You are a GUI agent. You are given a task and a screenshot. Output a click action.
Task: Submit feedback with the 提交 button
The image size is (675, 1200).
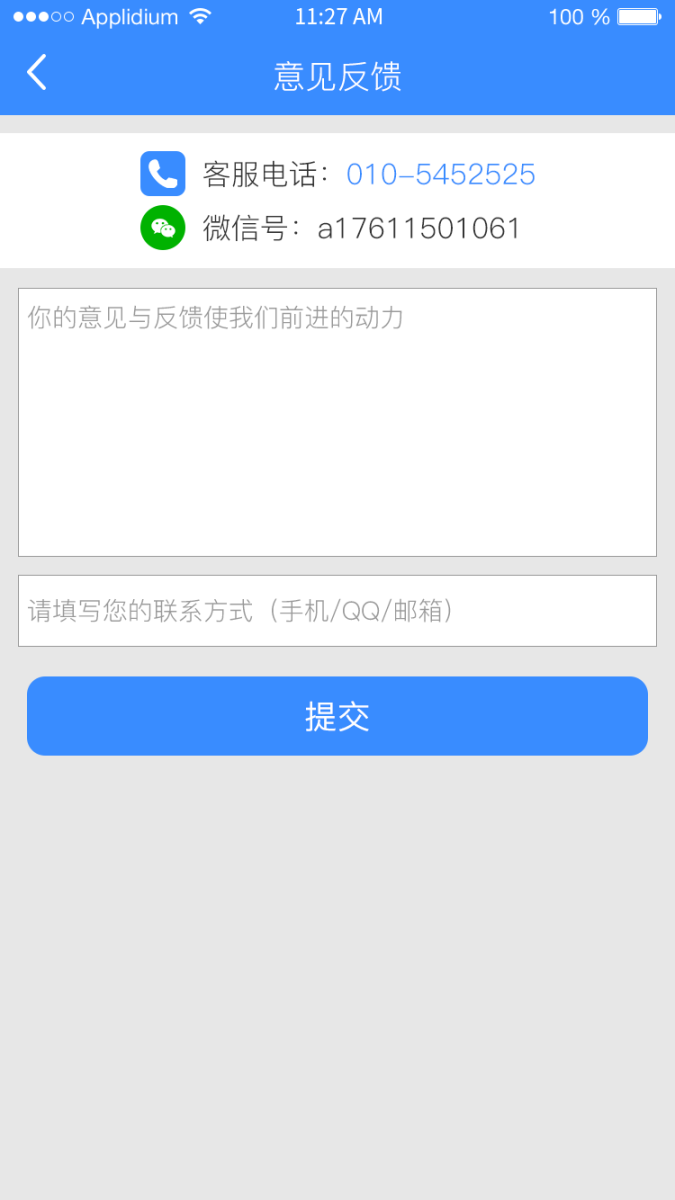pyautogui.click(x=337, y=716)
